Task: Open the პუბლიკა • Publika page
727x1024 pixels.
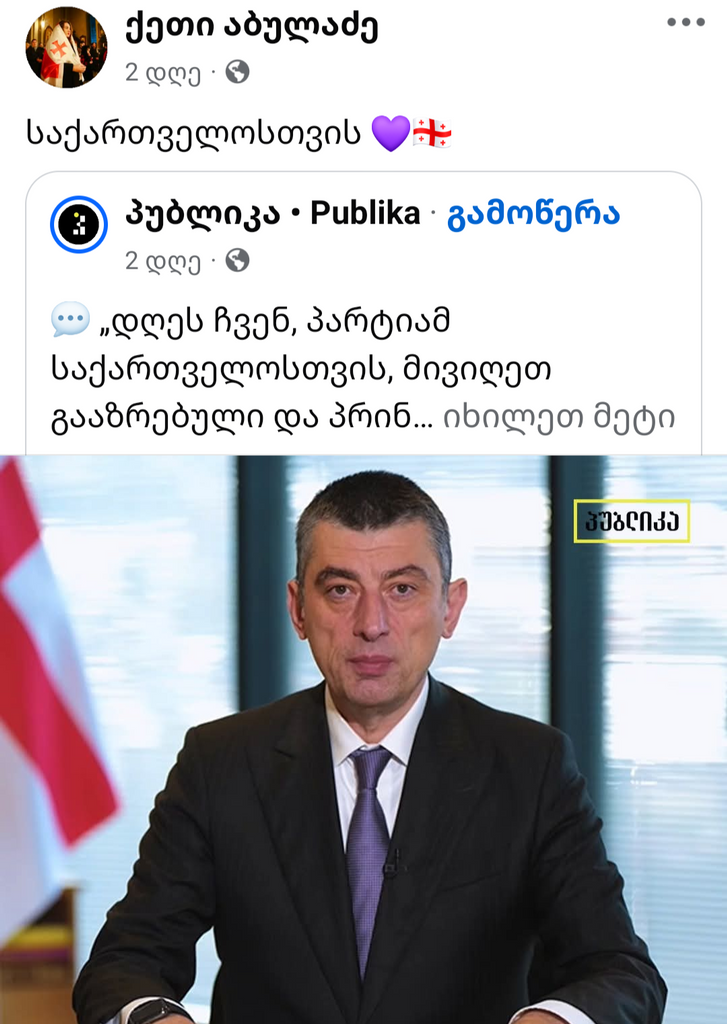Action: pyautogui.click(x=272, y=213)
